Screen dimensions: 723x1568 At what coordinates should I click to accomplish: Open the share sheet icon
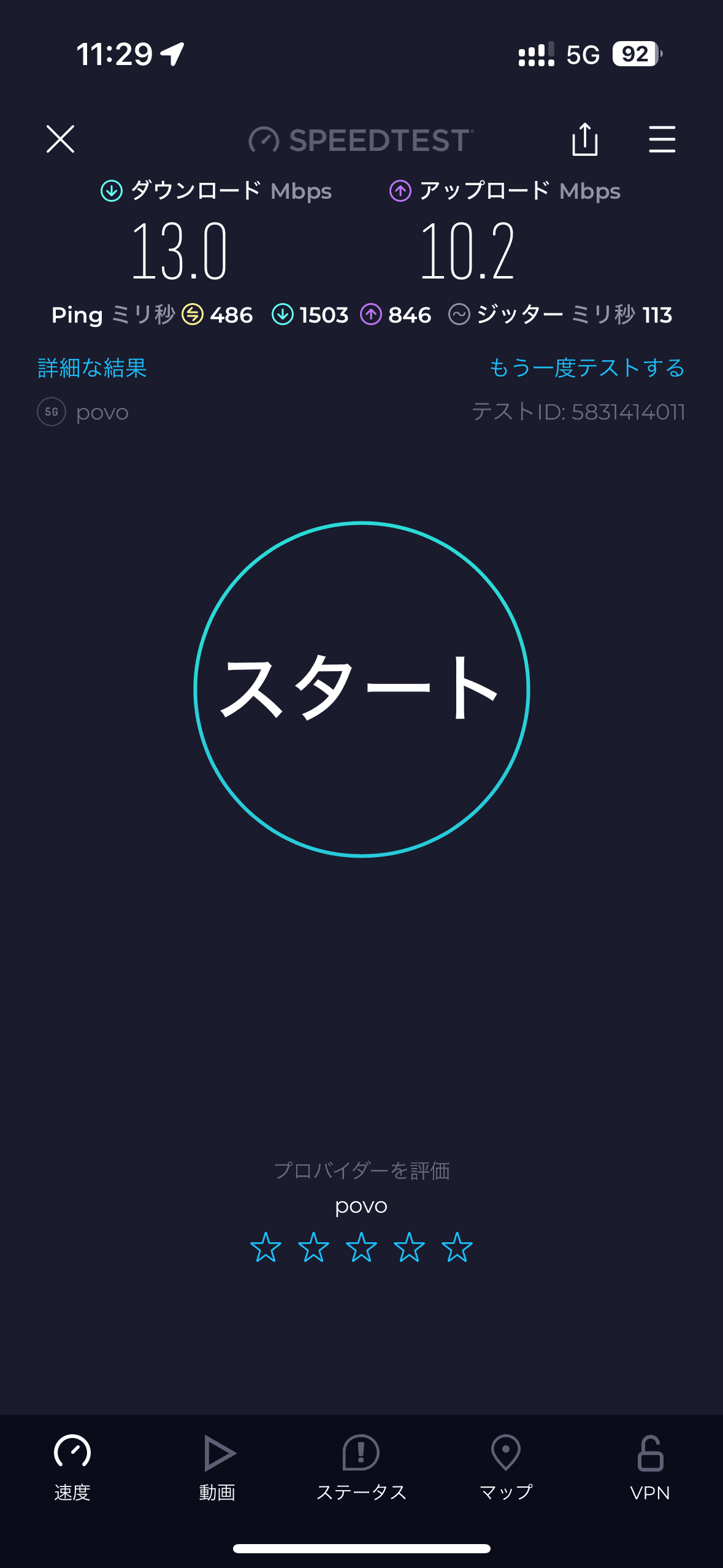(x=586, y=140)
